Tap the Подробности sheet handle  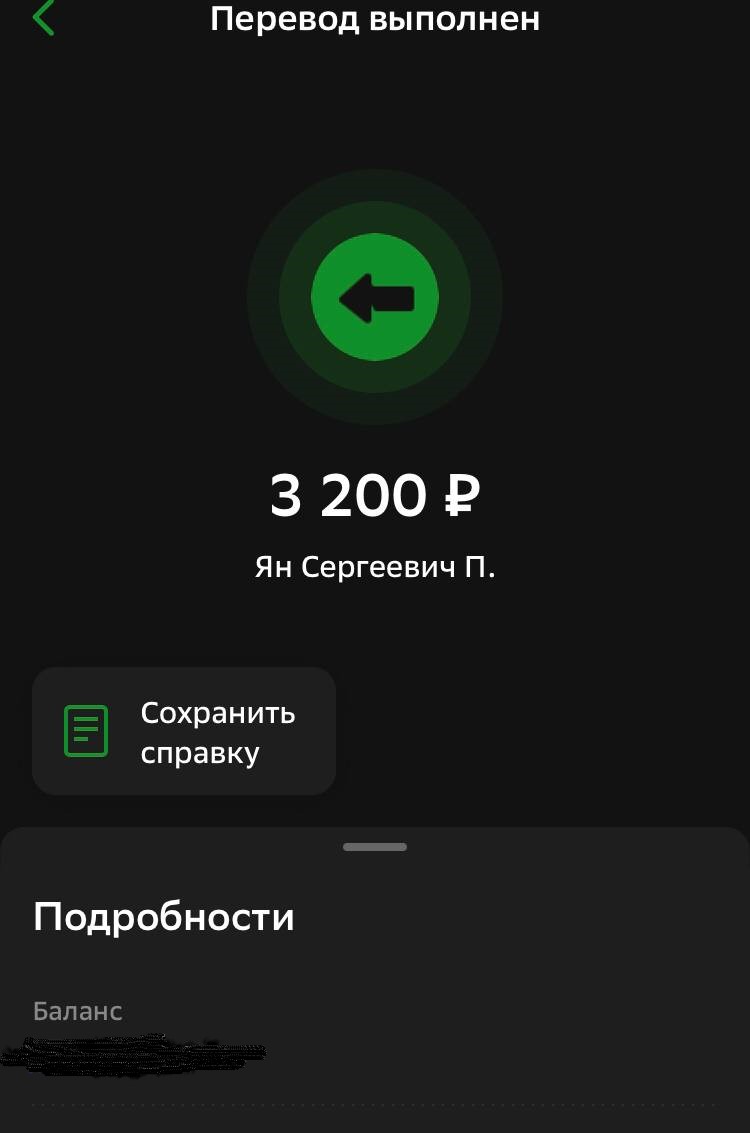point(375,847)
